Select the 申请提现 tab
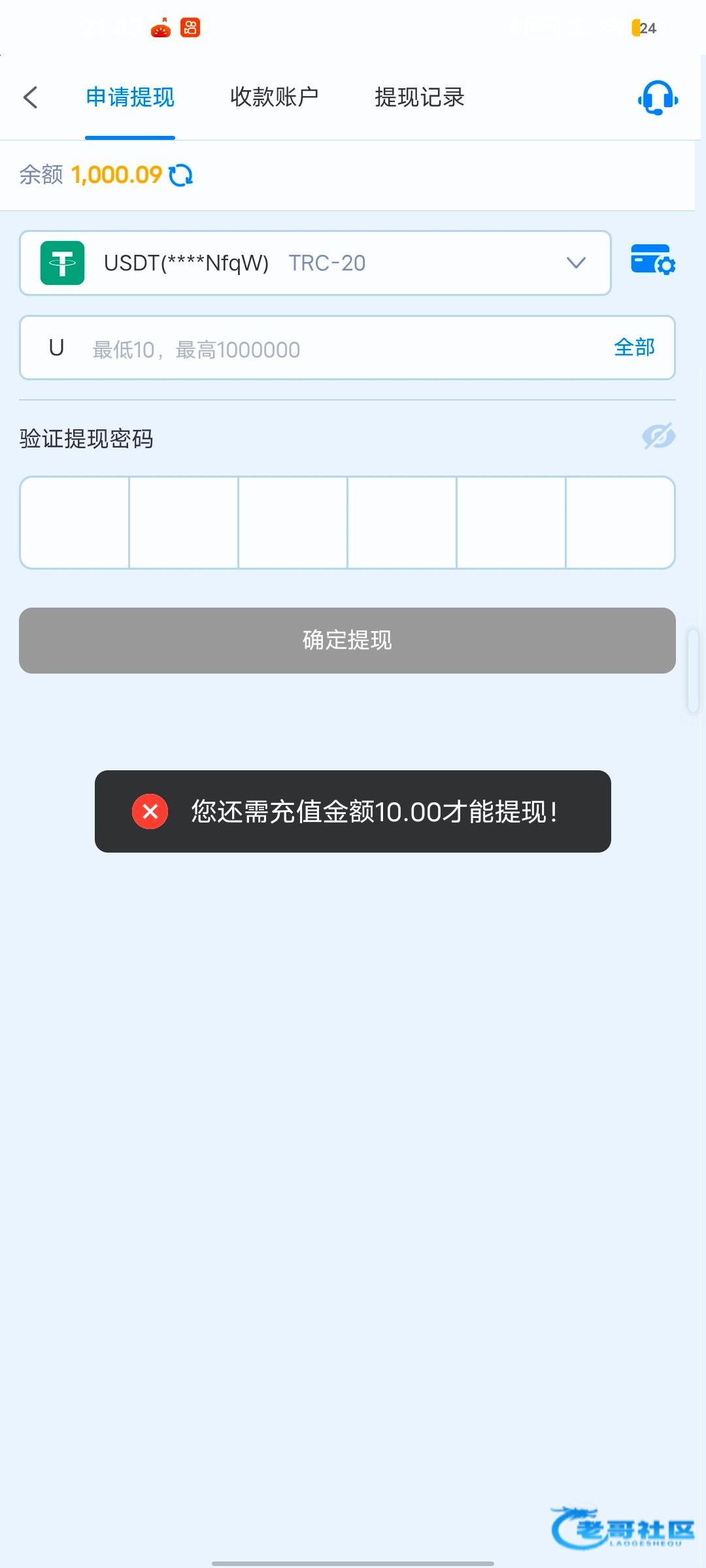706x1568 pixels. click(130, 97)
